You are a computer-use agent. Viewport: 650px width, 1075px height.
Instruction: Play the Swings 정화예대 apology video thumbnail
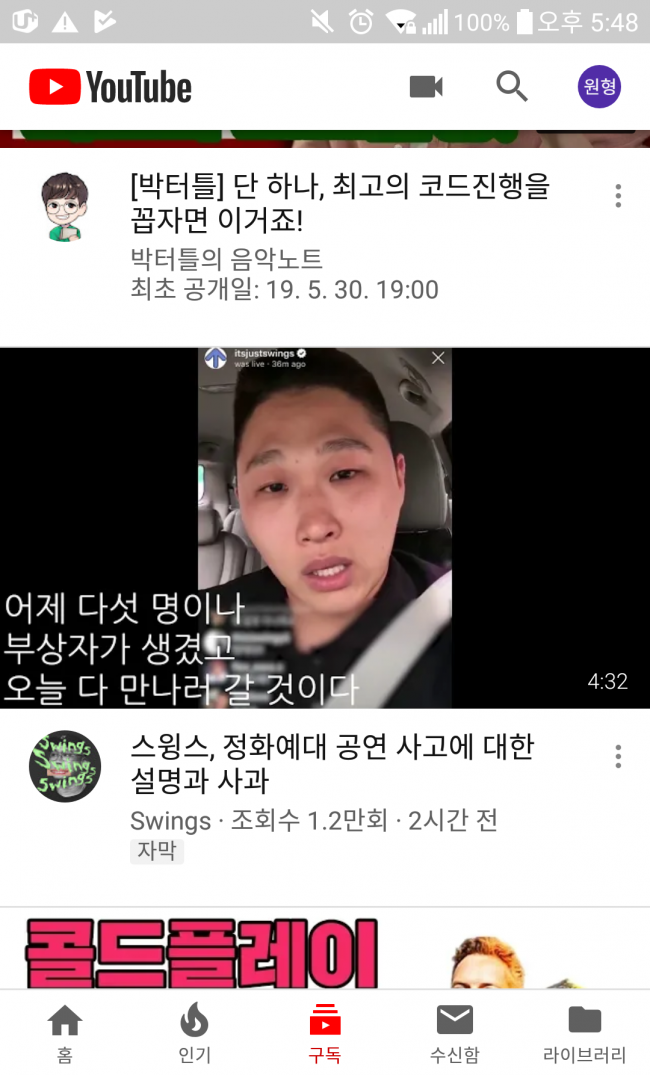(x=325, y=527)
